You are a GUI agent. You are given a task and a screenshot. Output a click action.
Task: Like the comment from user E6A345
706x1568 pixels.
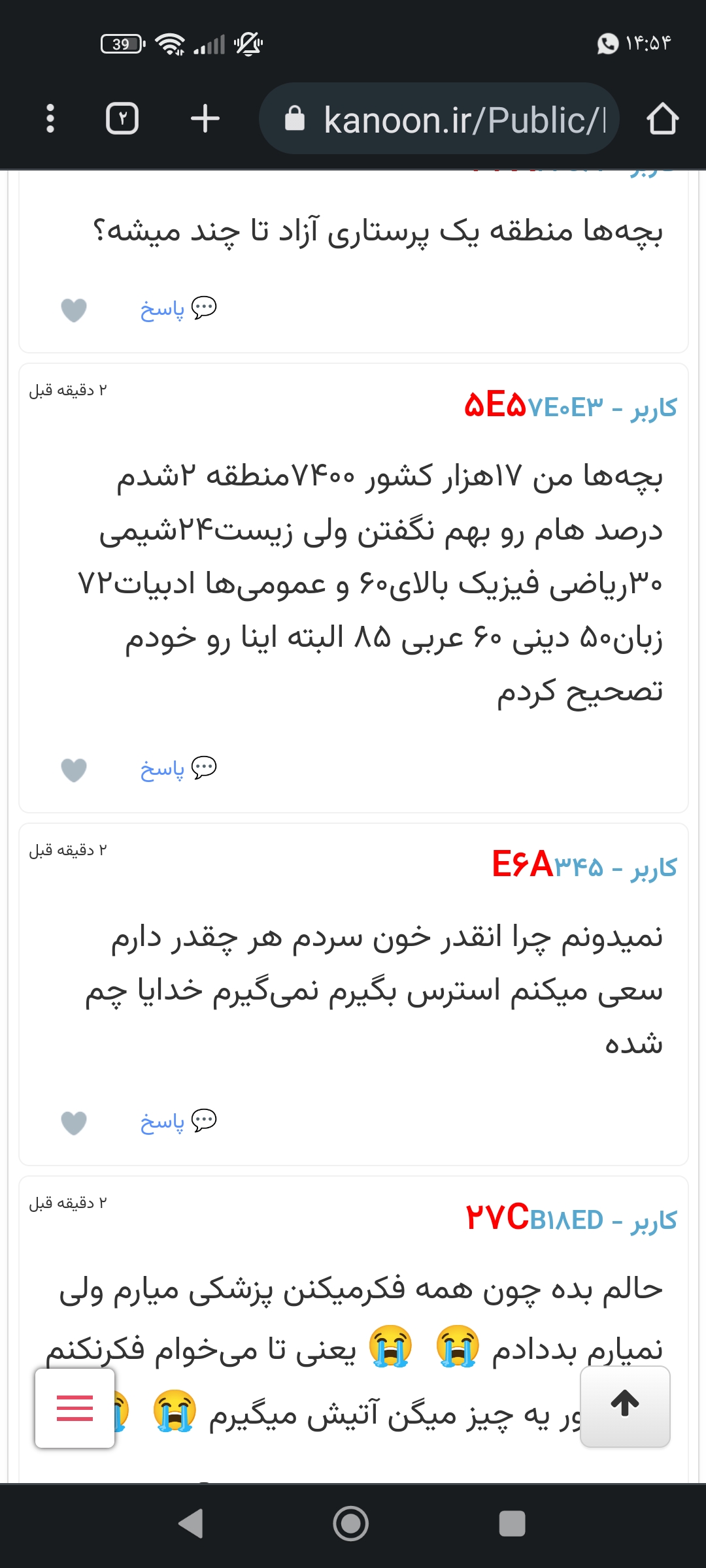point(74,1122)
